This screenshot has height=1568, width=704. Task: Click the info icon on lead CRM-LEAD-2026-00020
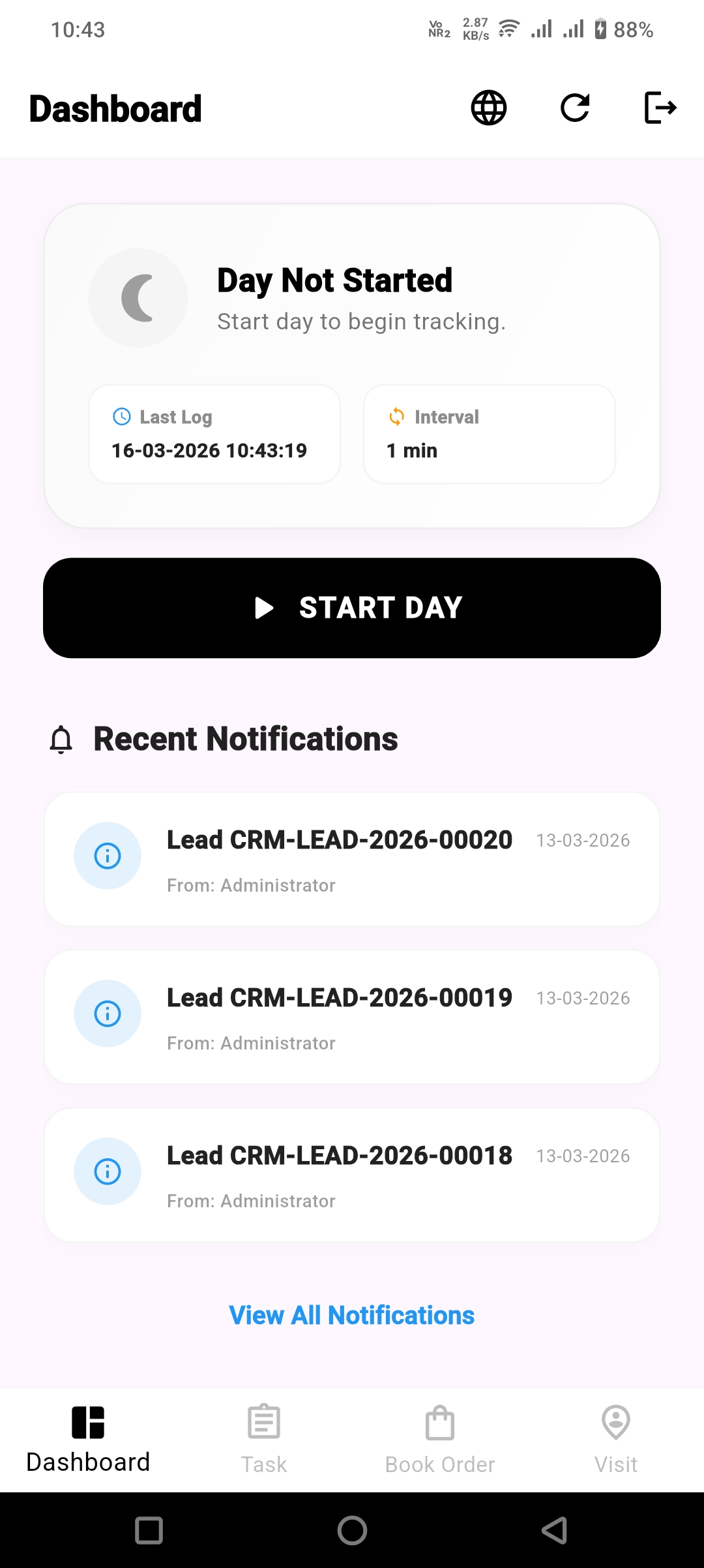[x=108, y=856]
